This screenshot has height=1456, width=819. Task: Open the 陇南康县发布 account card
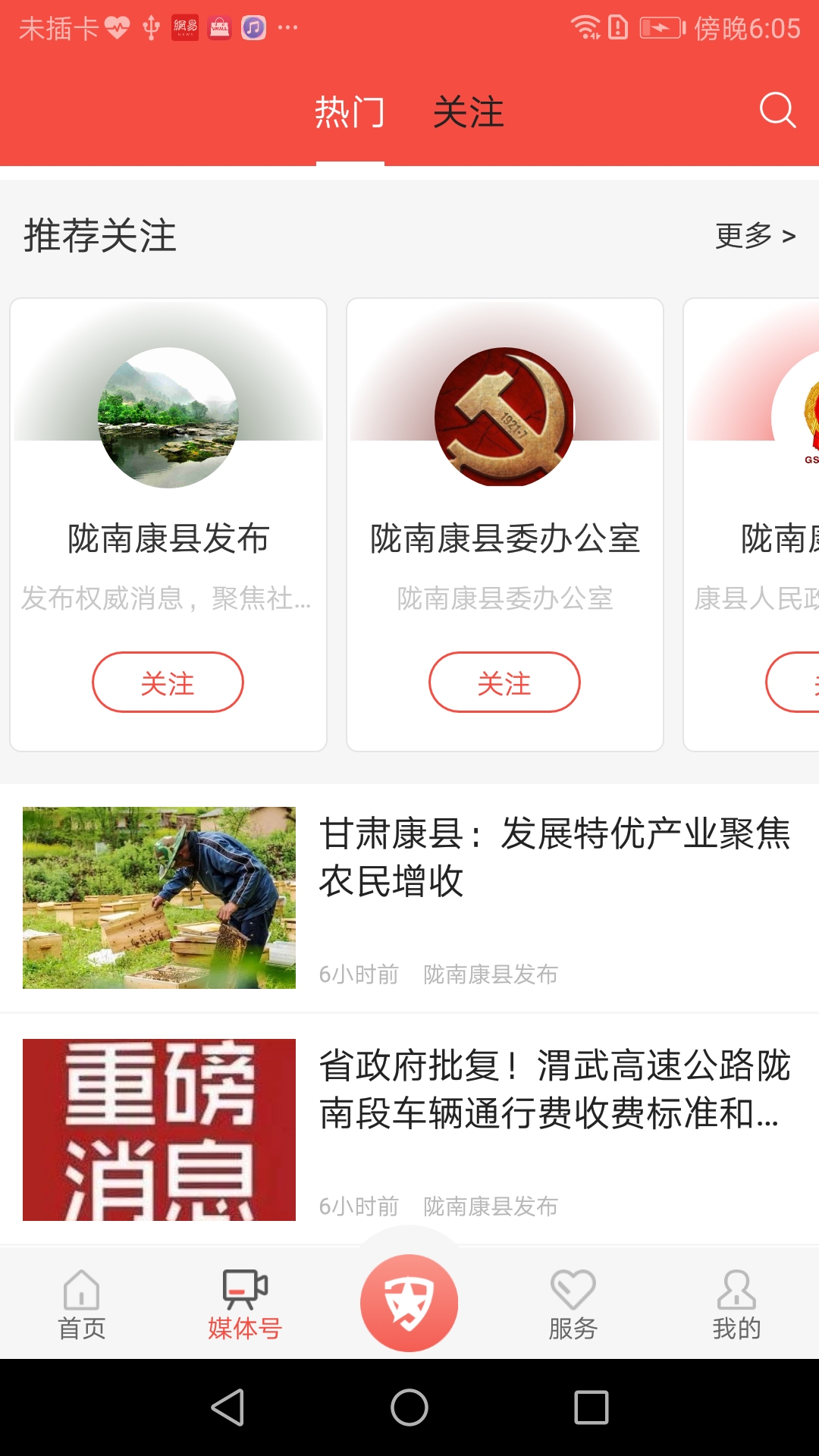point(168,525)
